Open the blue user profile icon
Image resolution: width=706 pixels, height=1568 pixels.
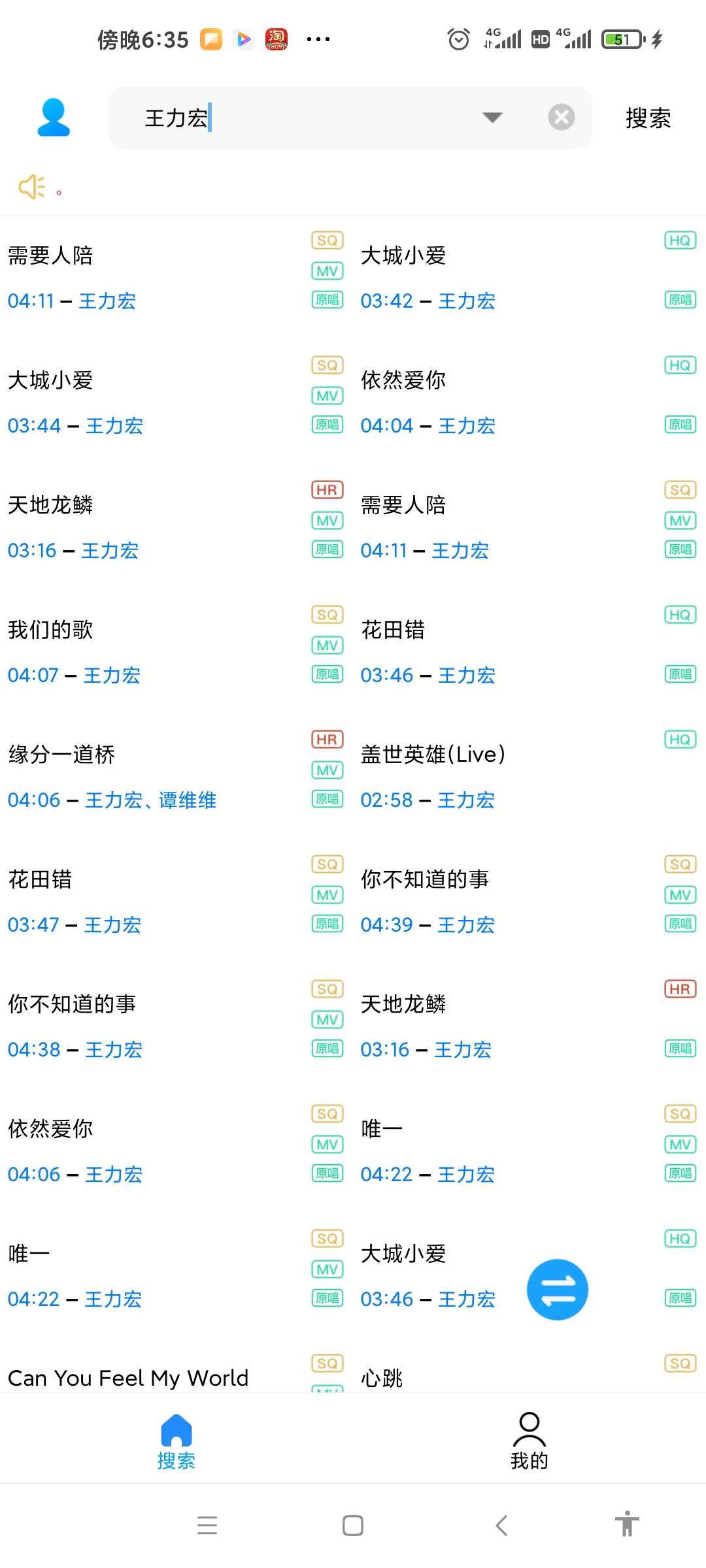click(54, 118)
